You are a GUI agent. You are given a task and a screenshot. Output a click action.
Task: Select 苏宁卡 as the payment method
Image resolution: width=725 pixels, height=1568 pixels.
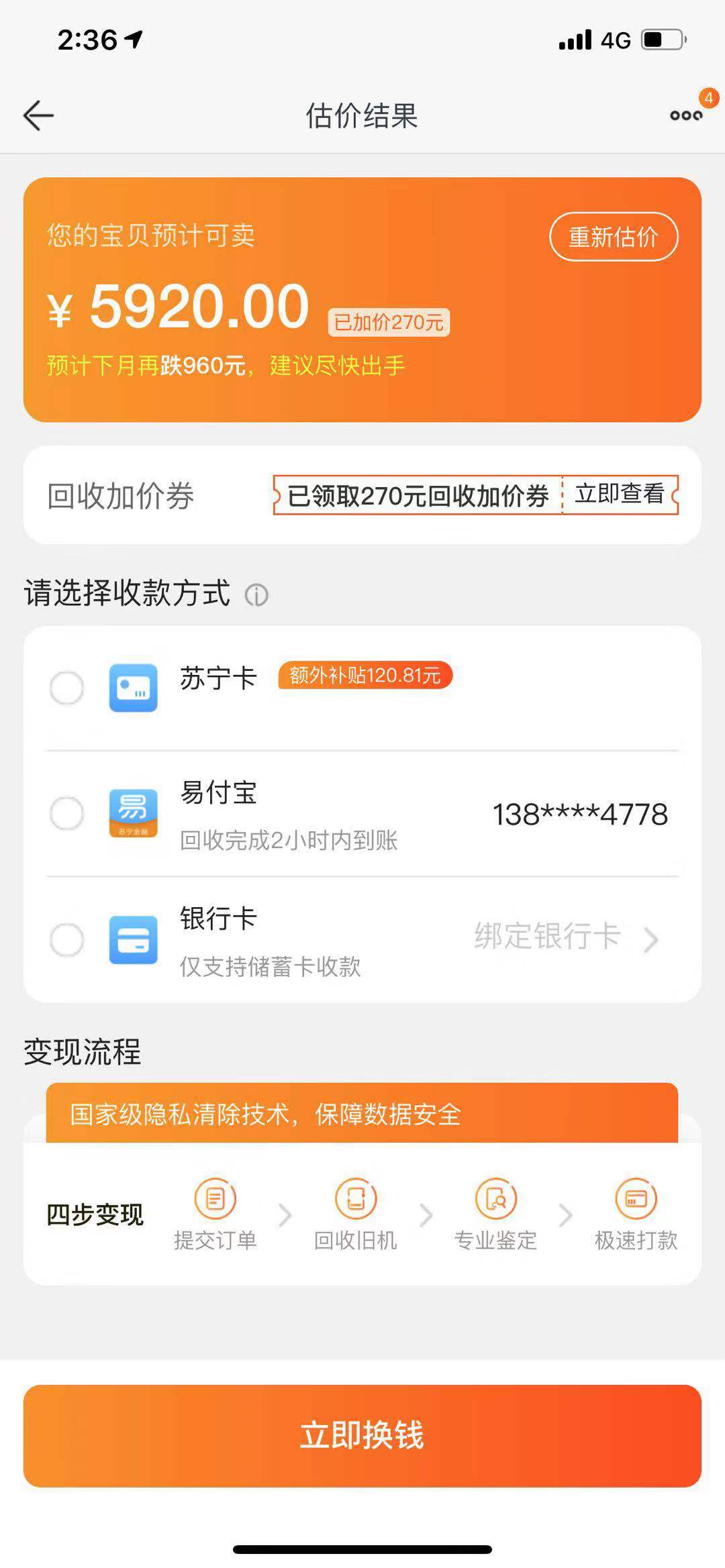point(67,688)
